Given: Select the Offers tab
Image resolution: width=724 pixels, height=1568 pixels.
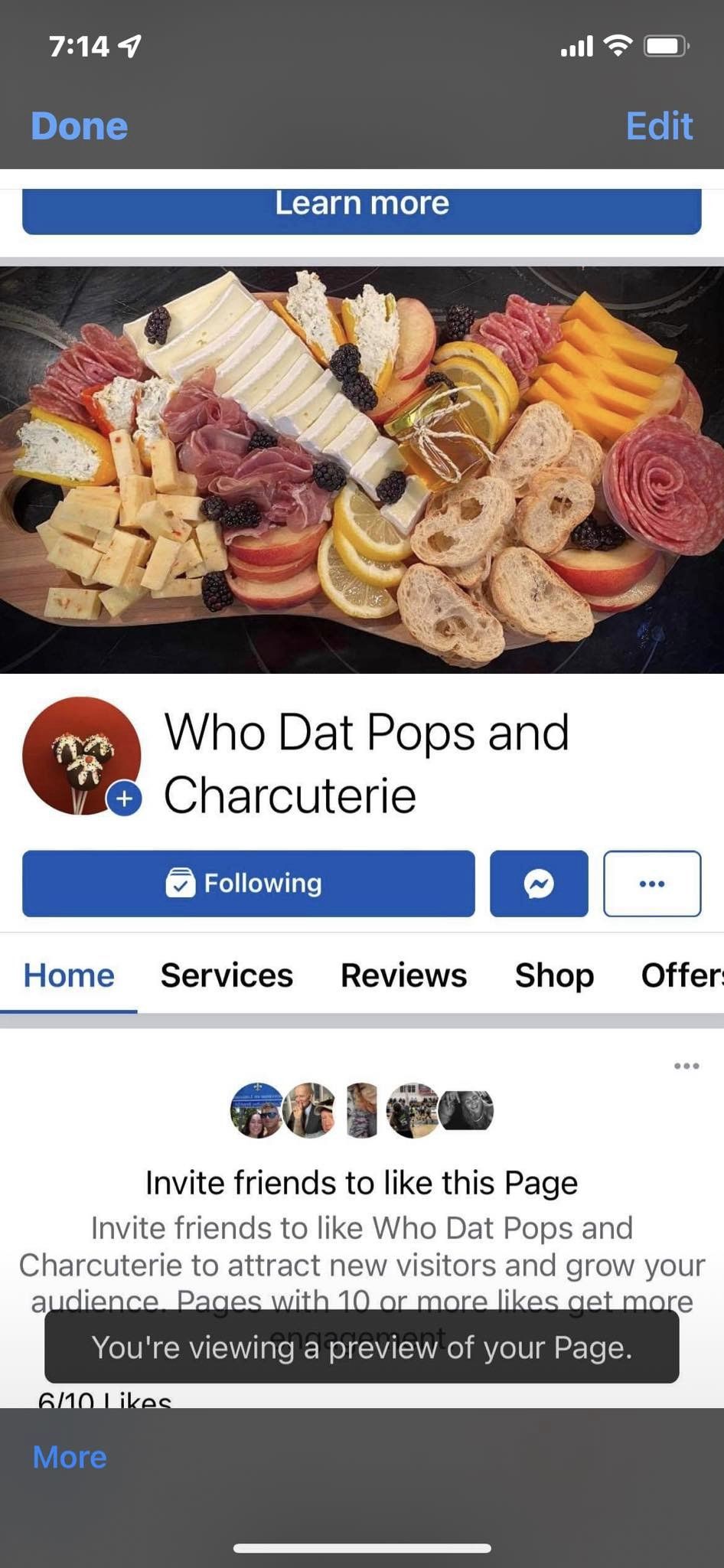Looking at the screenshot, I should tap(681, 975).
